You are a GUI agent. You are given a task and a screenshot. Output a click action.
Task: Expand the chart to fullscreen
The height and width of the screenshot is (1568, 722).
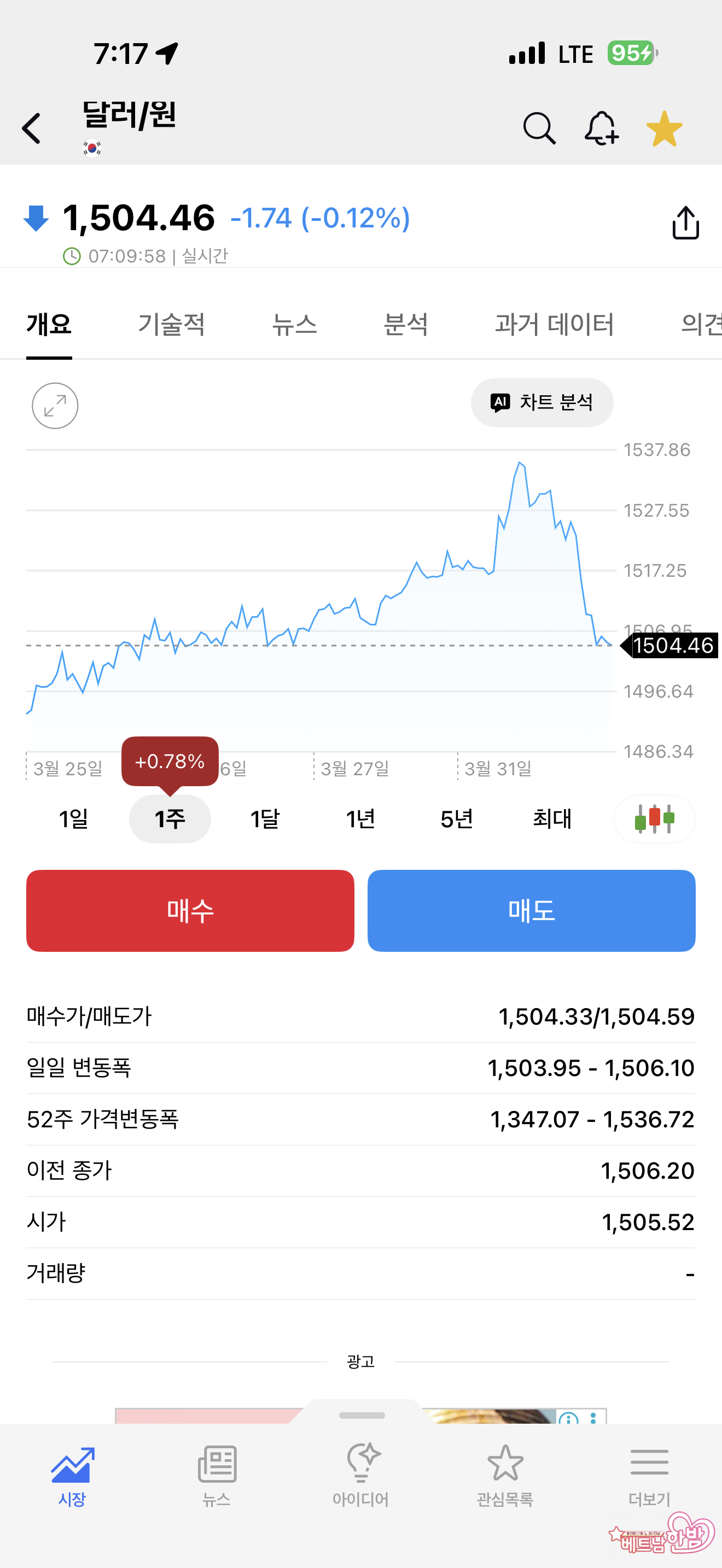(55, 405)
